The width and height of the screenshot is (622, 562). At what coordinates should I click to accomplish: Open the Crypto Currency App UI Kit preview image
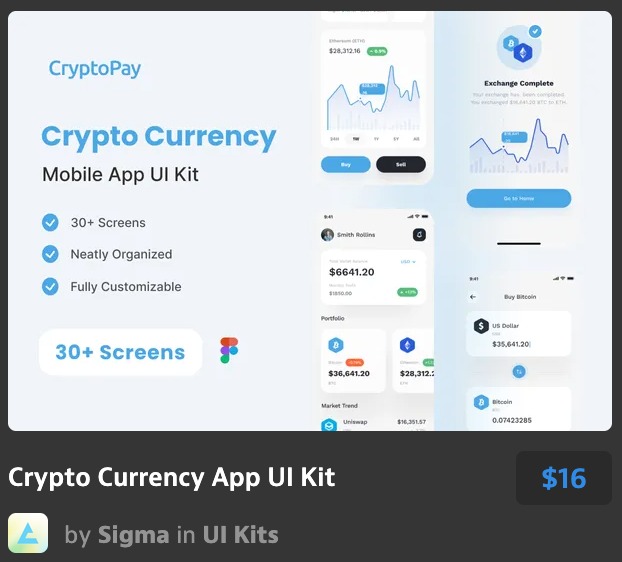click(310, 220)
